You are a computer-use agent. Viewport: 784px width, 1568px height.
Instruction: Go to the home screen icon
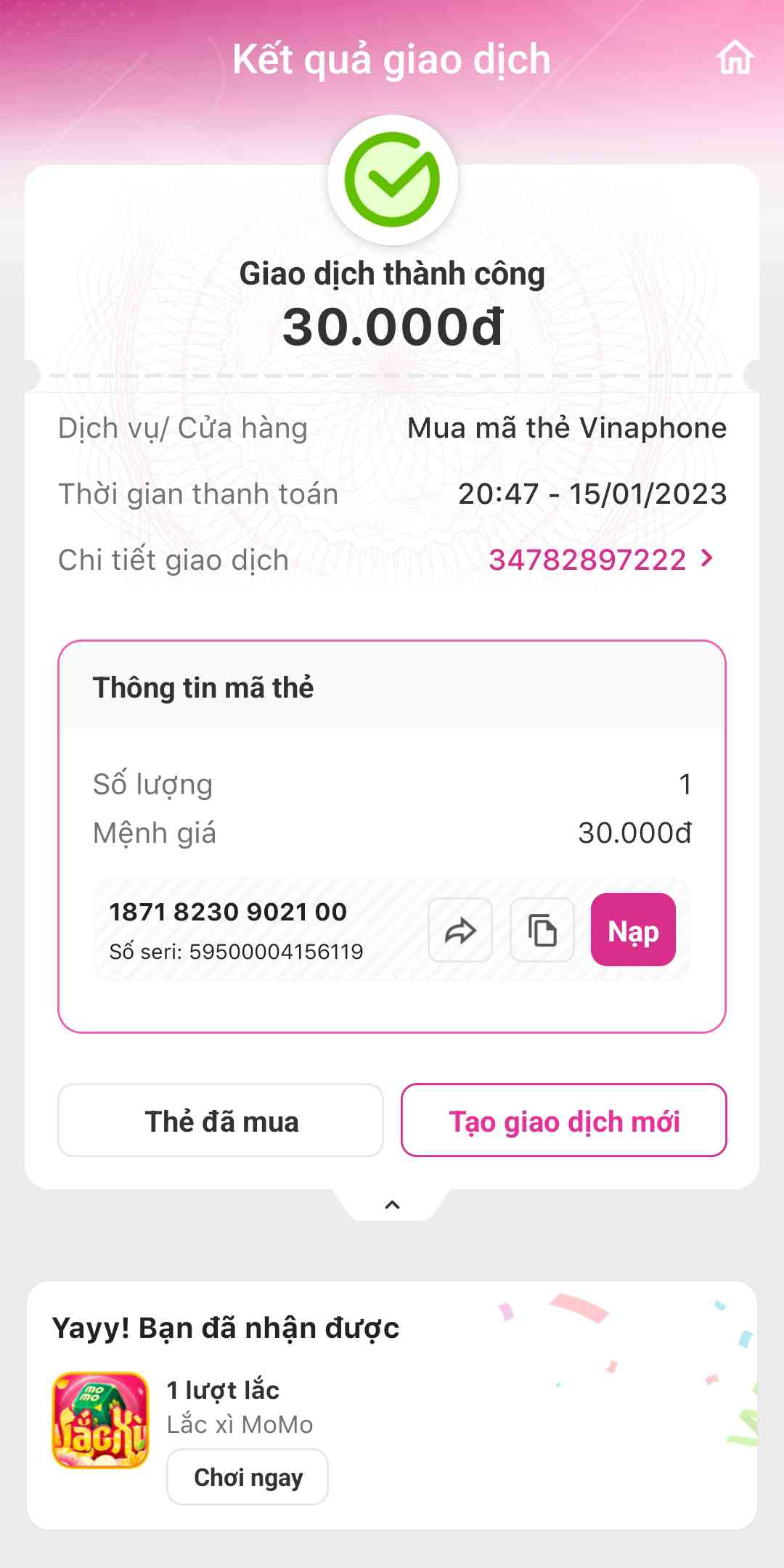point(735,58)
